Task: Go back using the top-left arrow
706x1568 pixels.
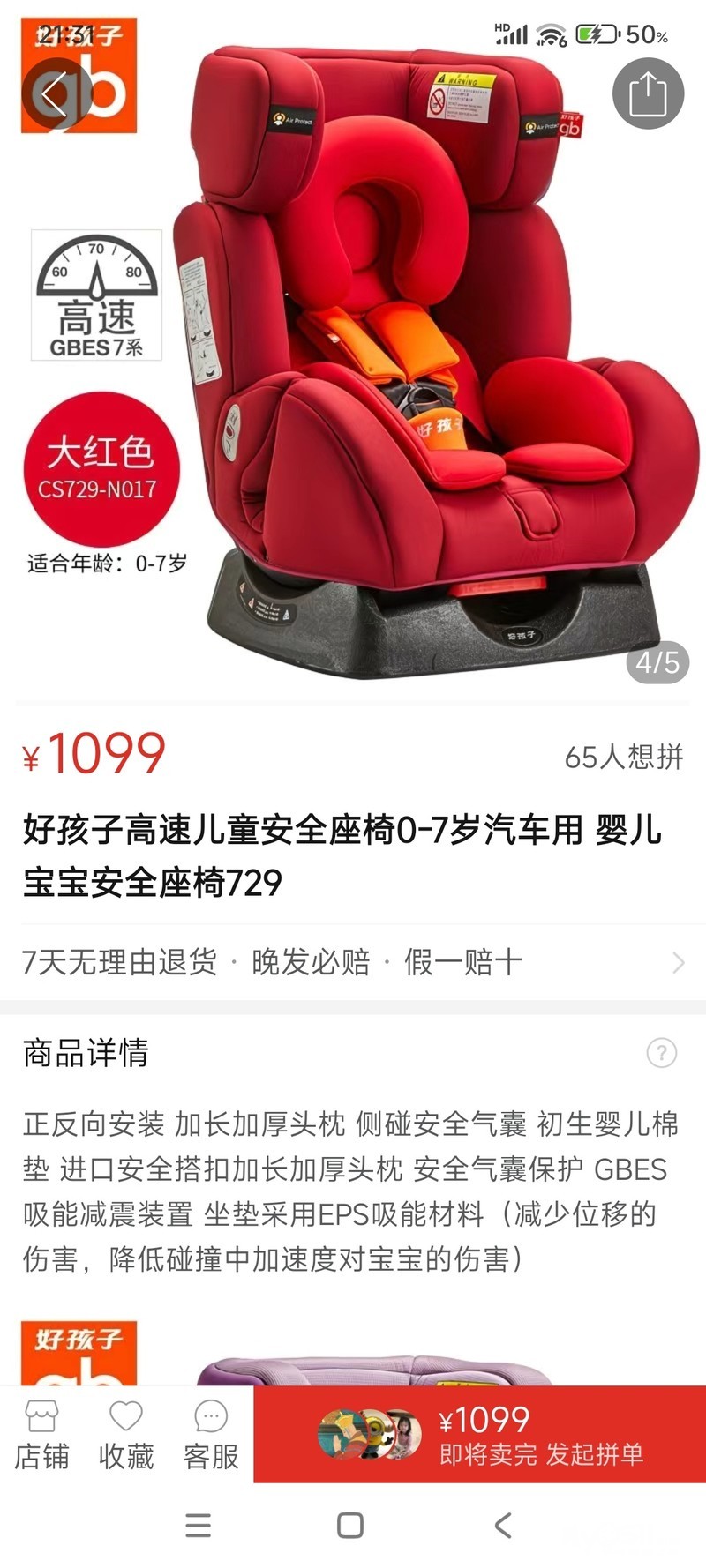Action: point(55,94)
